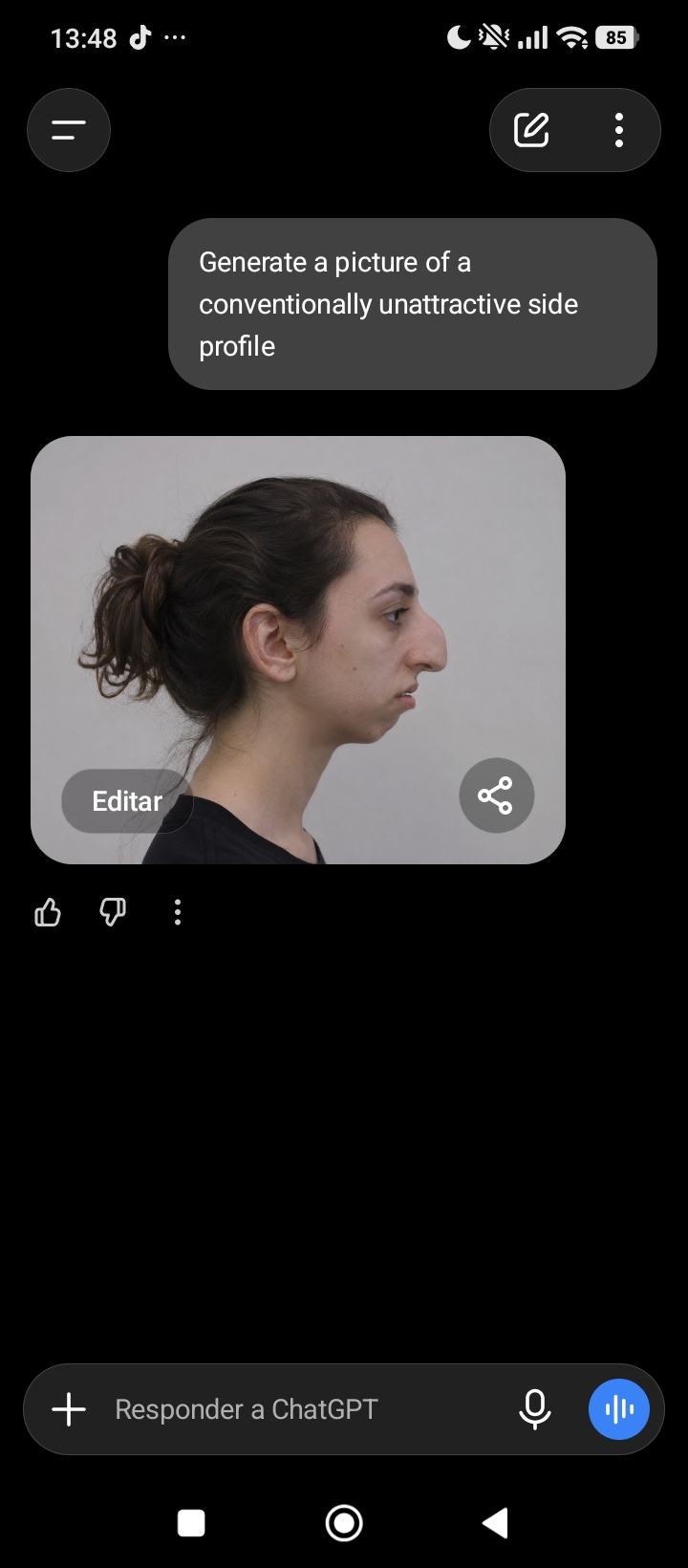Share the generated image
The image size is (688, 1568).
(496, 795)
